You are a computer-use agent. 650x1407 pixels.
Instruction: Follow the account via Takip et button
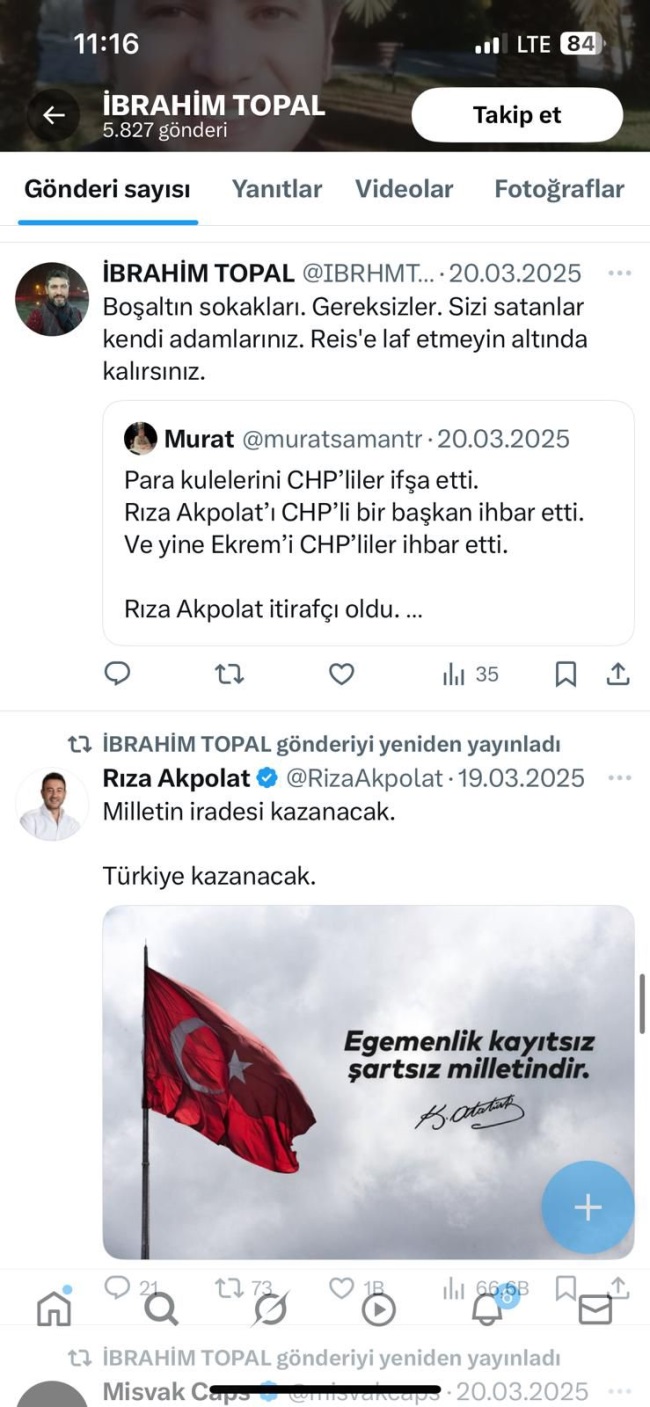click(x=517, y=115)
